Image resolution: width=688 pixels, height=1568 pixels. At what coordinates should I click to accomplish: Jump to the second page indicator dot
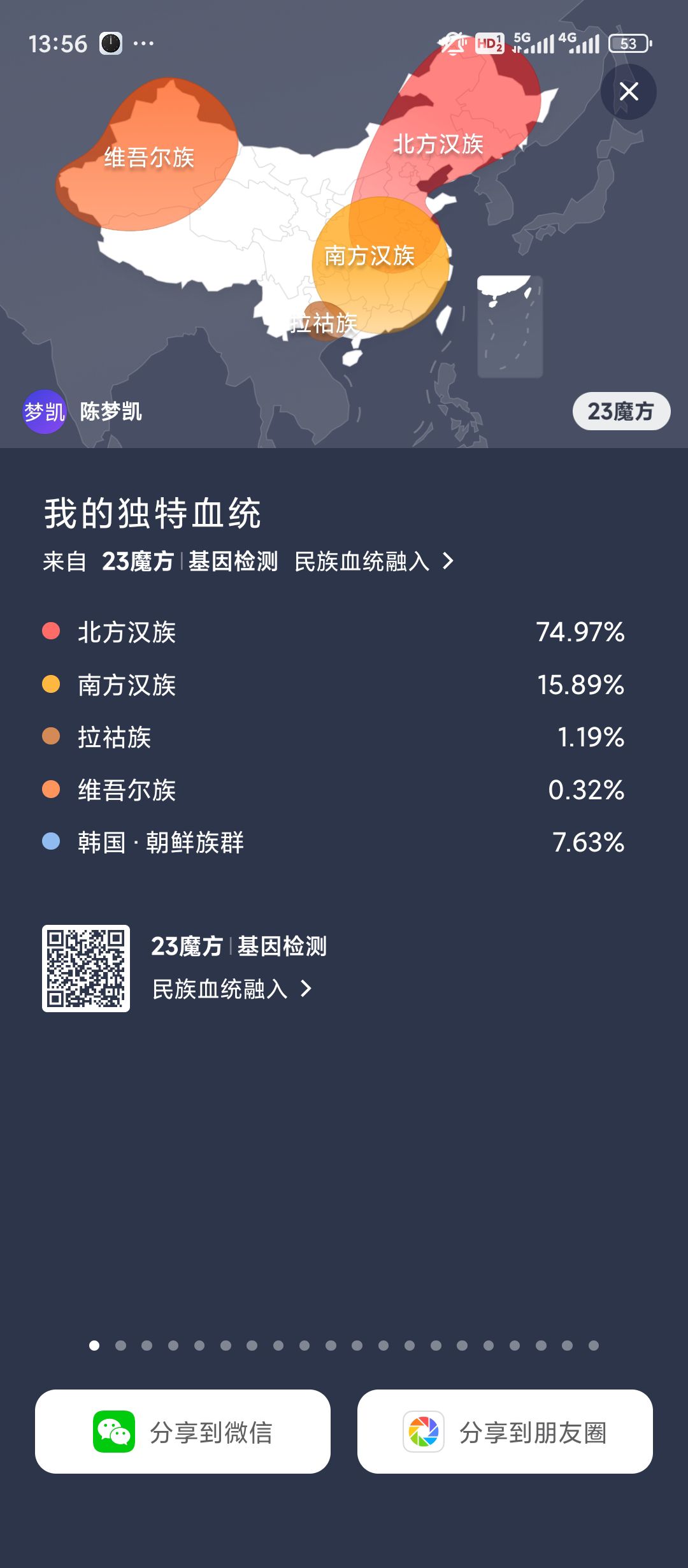coord(120,1346)
